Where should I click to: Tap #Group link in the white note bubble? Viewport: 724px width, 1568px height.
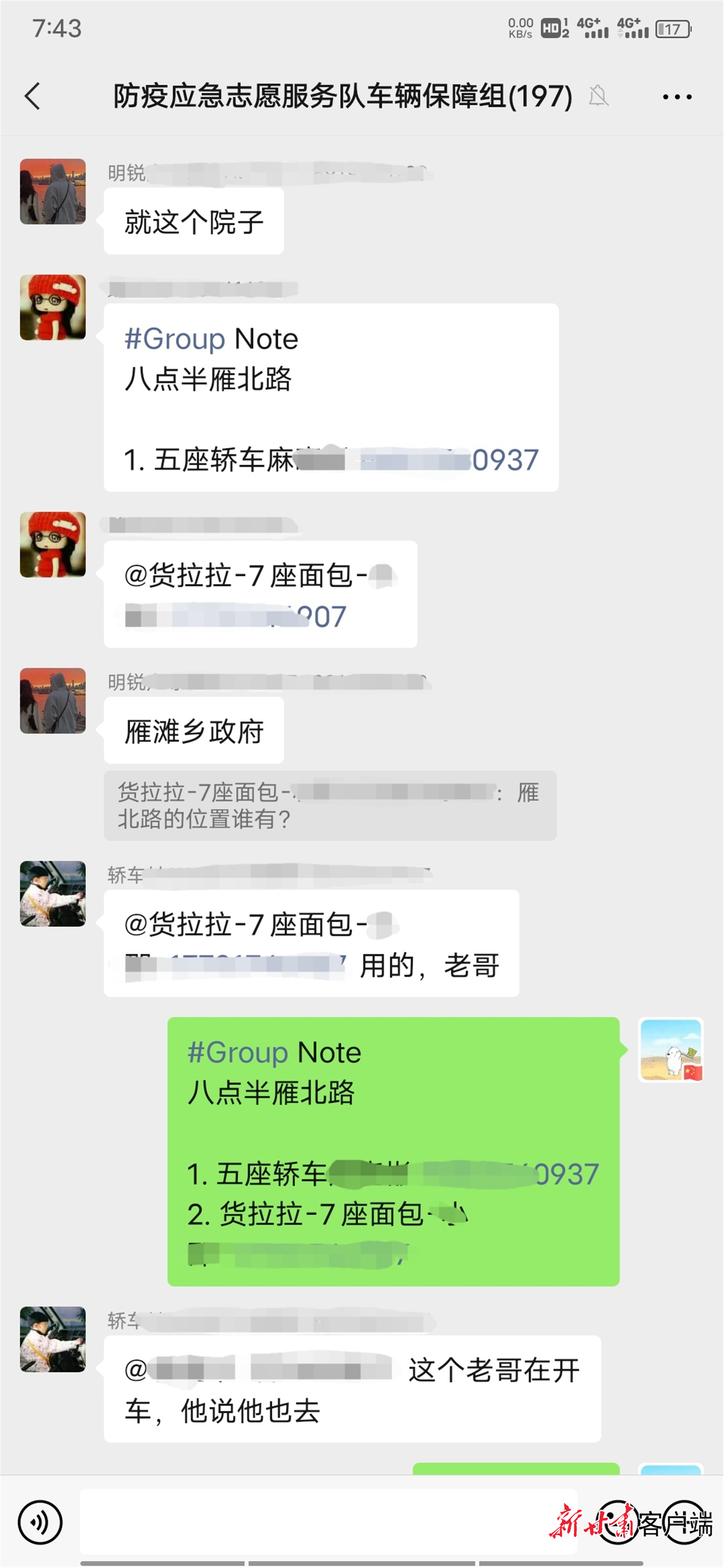click(x=175, y=339)
